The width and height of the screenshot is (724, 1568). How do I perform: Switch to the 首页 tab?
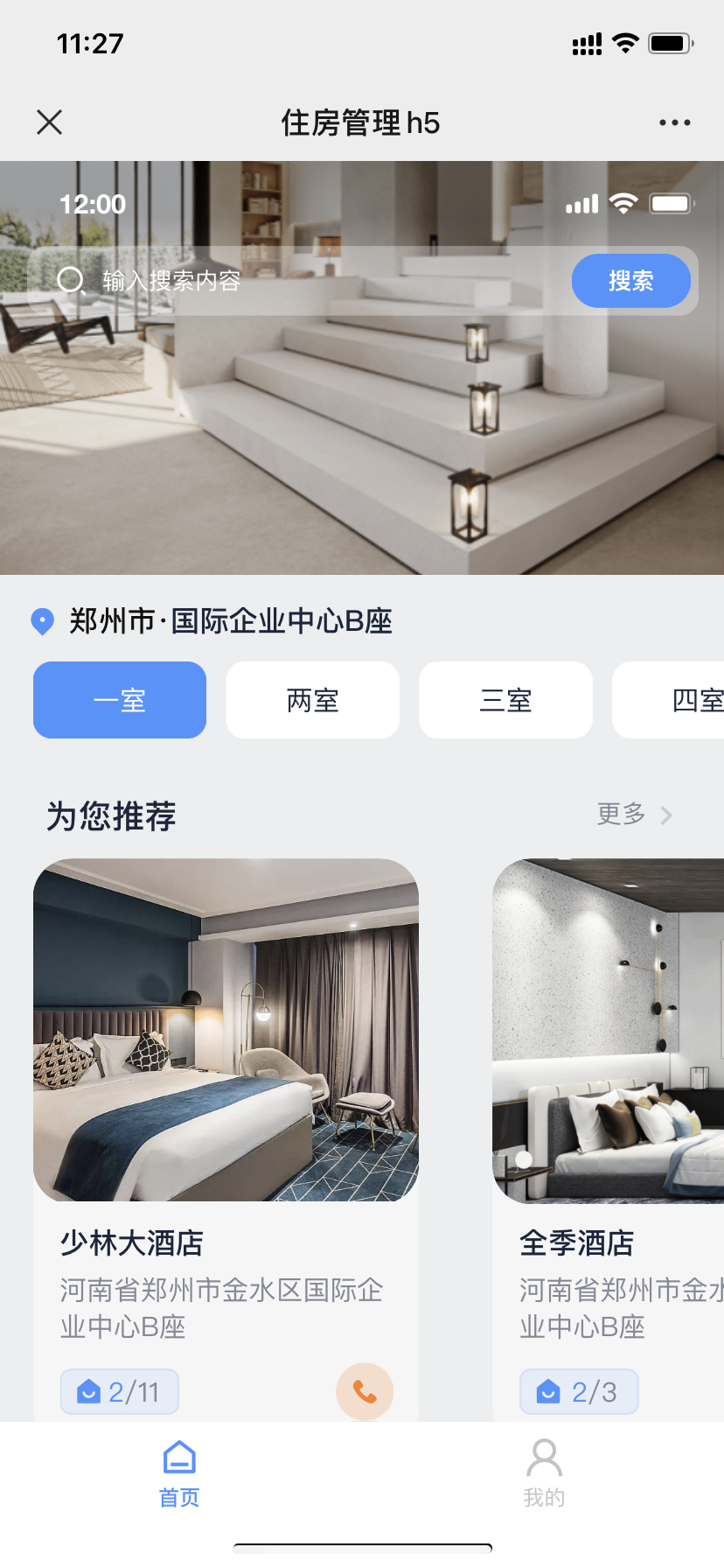coord(179,1473)
